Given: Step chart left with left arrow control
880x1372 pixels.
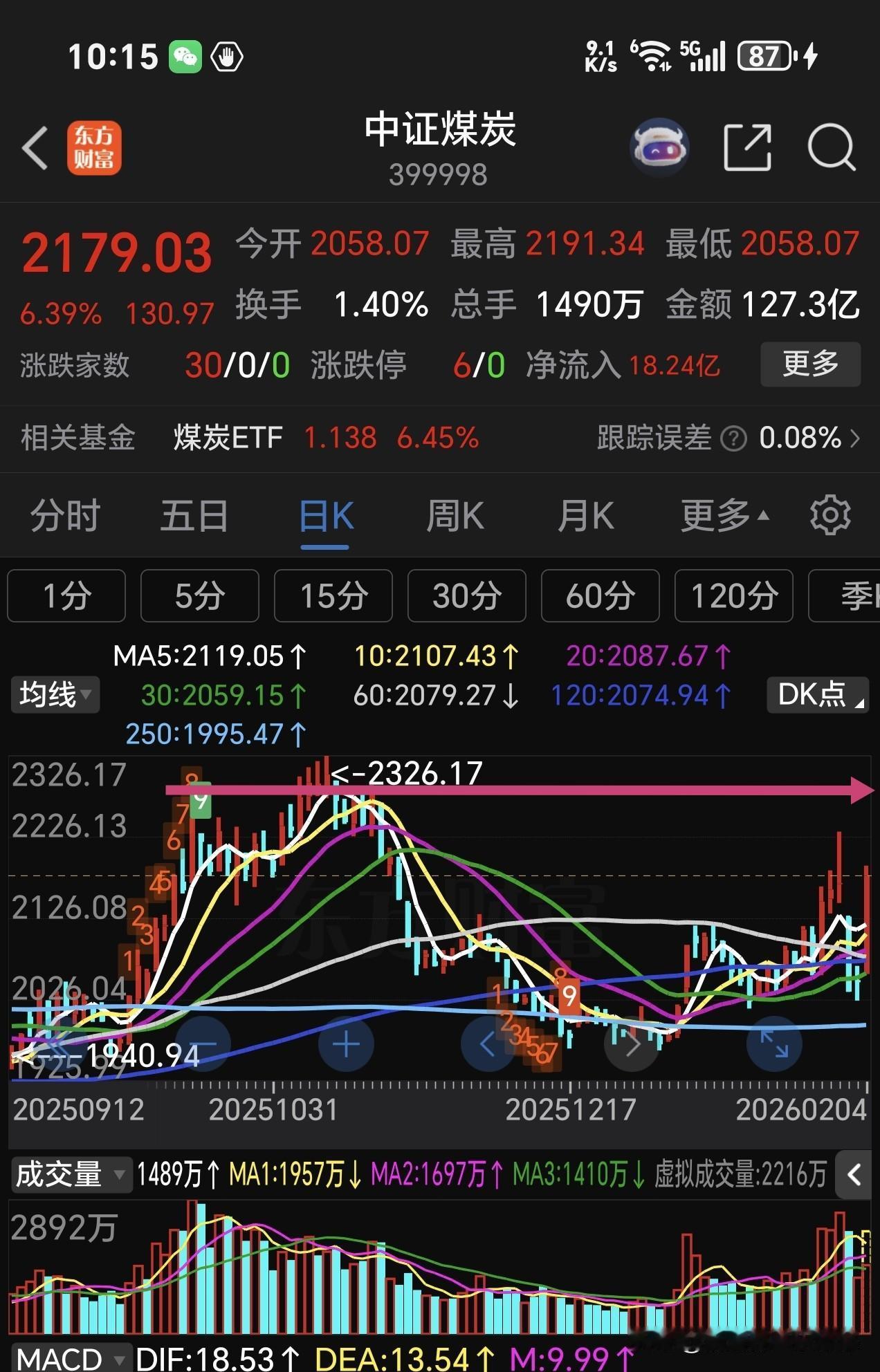Looking at the screenshot, I should point(489,1045).
